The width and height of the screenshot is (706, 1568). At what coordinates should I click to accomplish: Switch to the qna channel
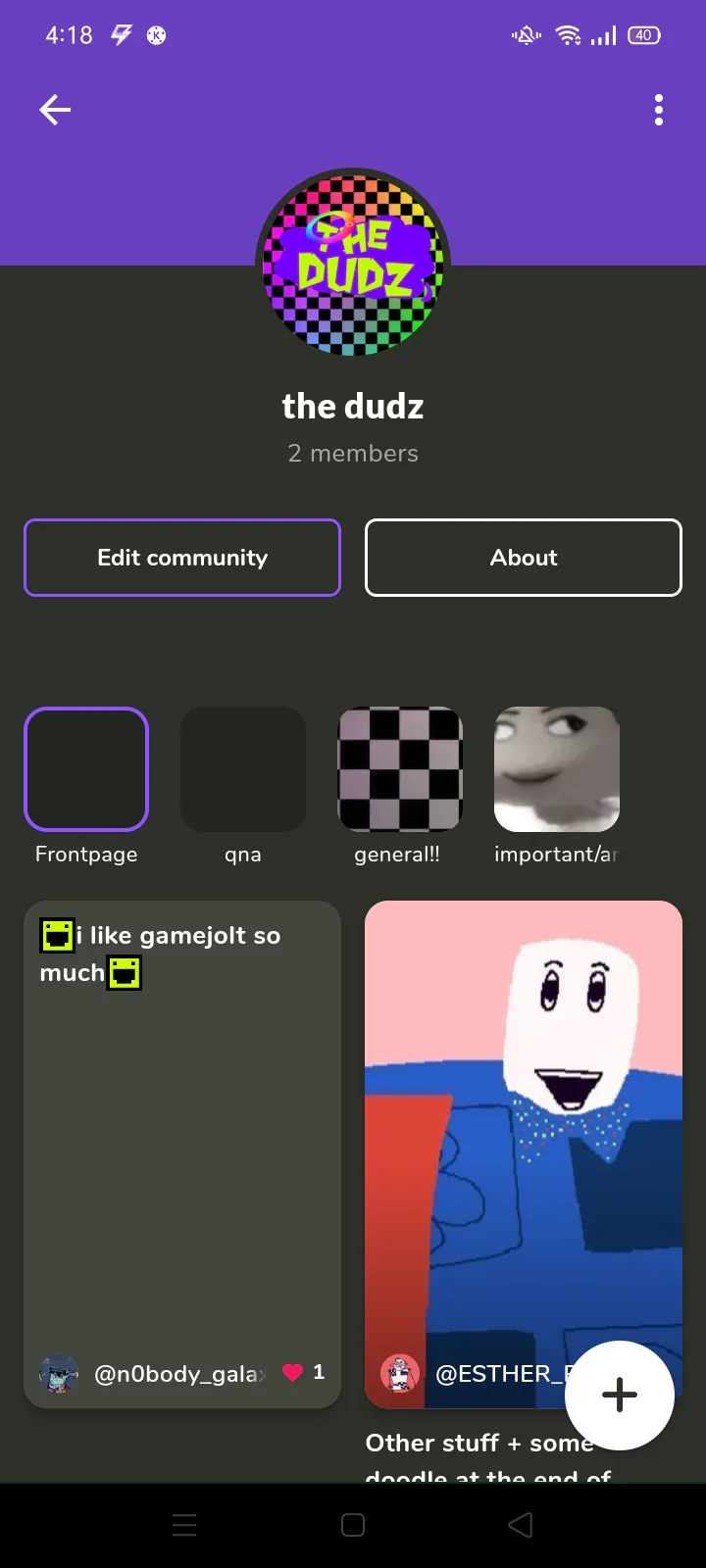(x=243, y=769)
